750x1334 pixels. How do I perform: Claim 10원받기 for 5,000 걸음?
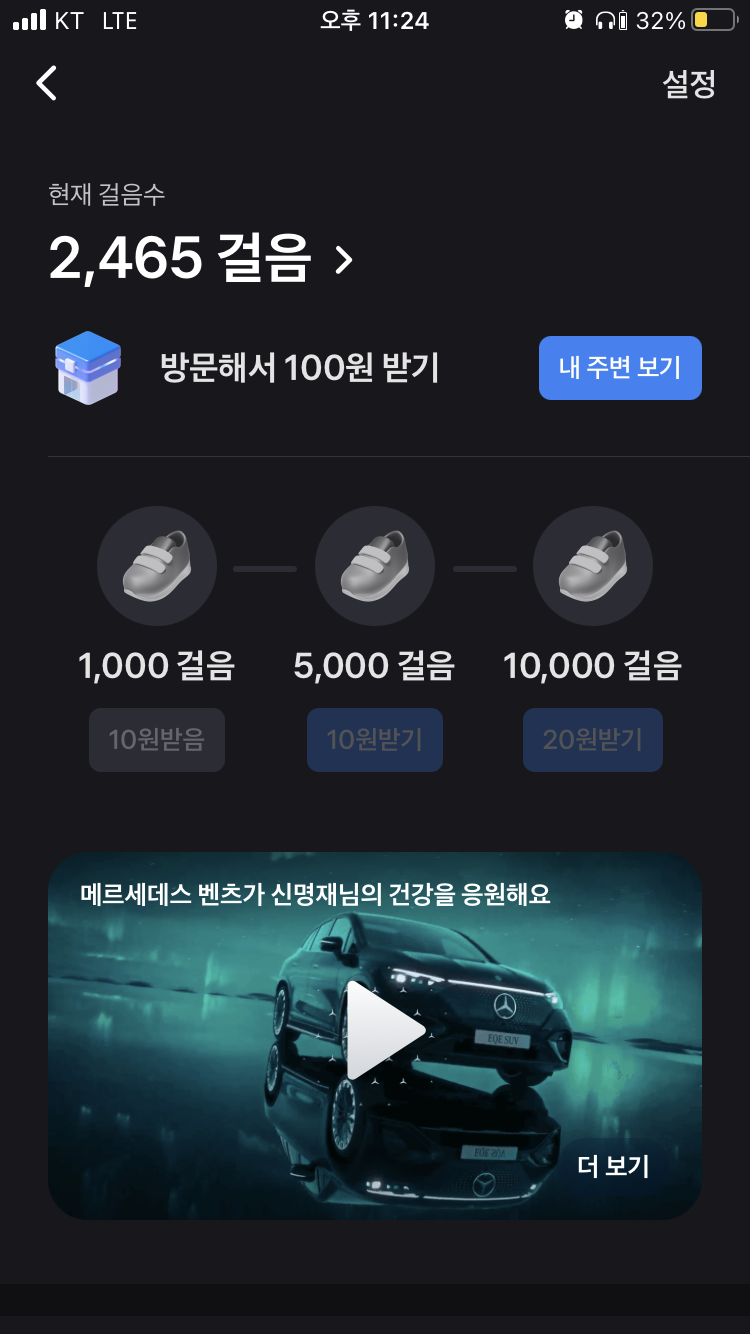[375, 740]
